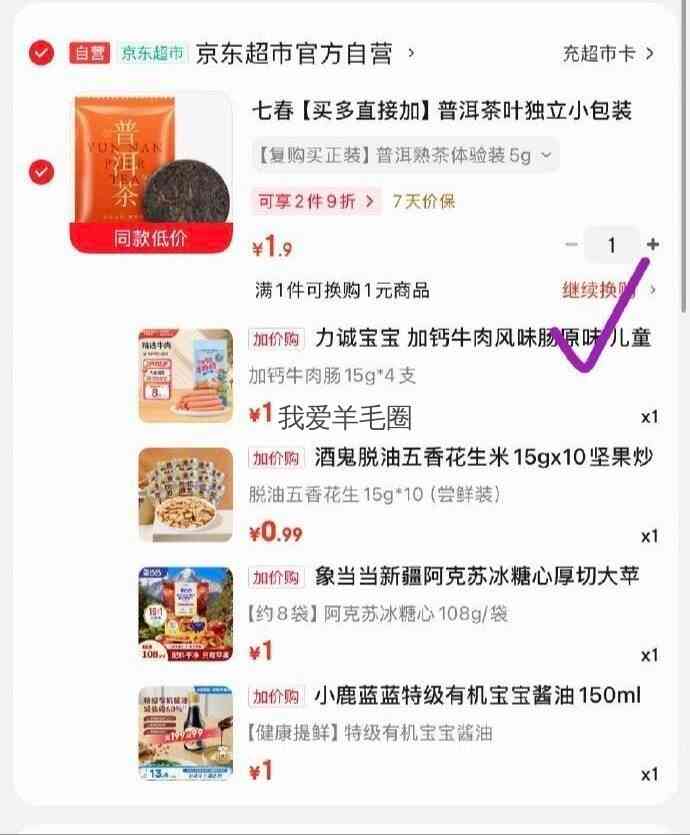
Task: Open 充超市卡 recharge link
Action: [608, 53]
